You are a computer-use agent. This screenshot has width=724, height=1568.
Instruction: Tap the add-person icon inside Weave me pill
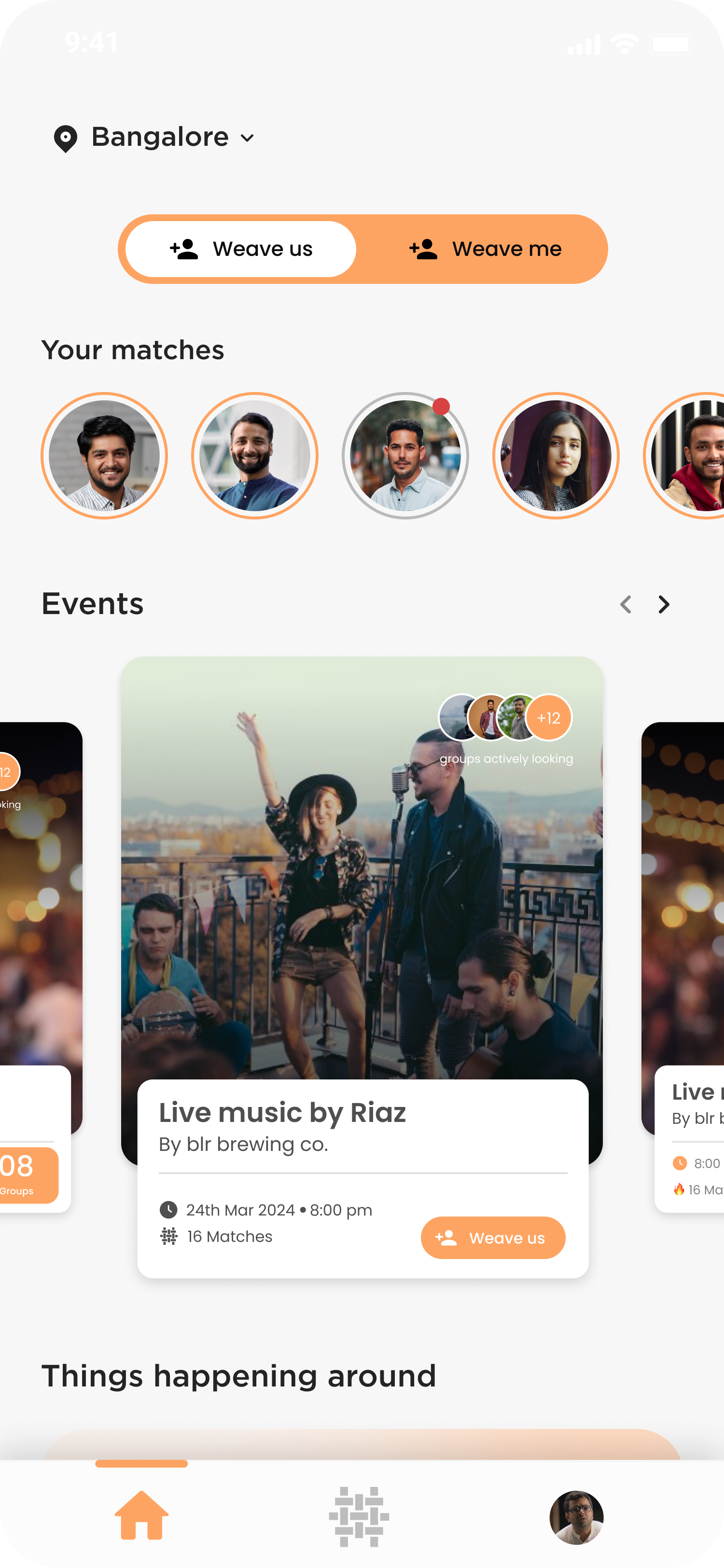point(422,248)
